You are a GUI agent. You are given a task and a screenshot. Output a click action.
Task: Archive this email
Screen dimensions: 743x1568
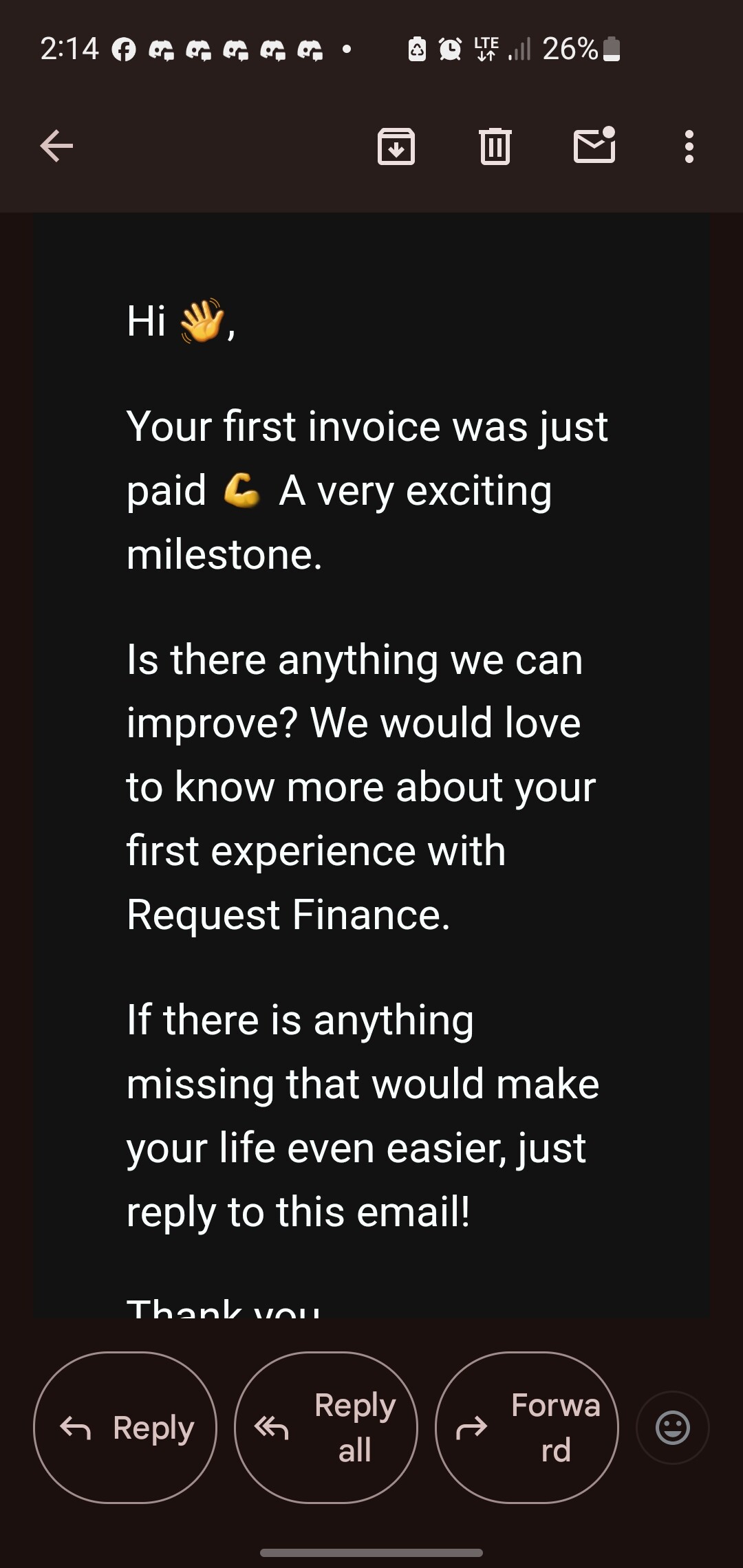396,146
